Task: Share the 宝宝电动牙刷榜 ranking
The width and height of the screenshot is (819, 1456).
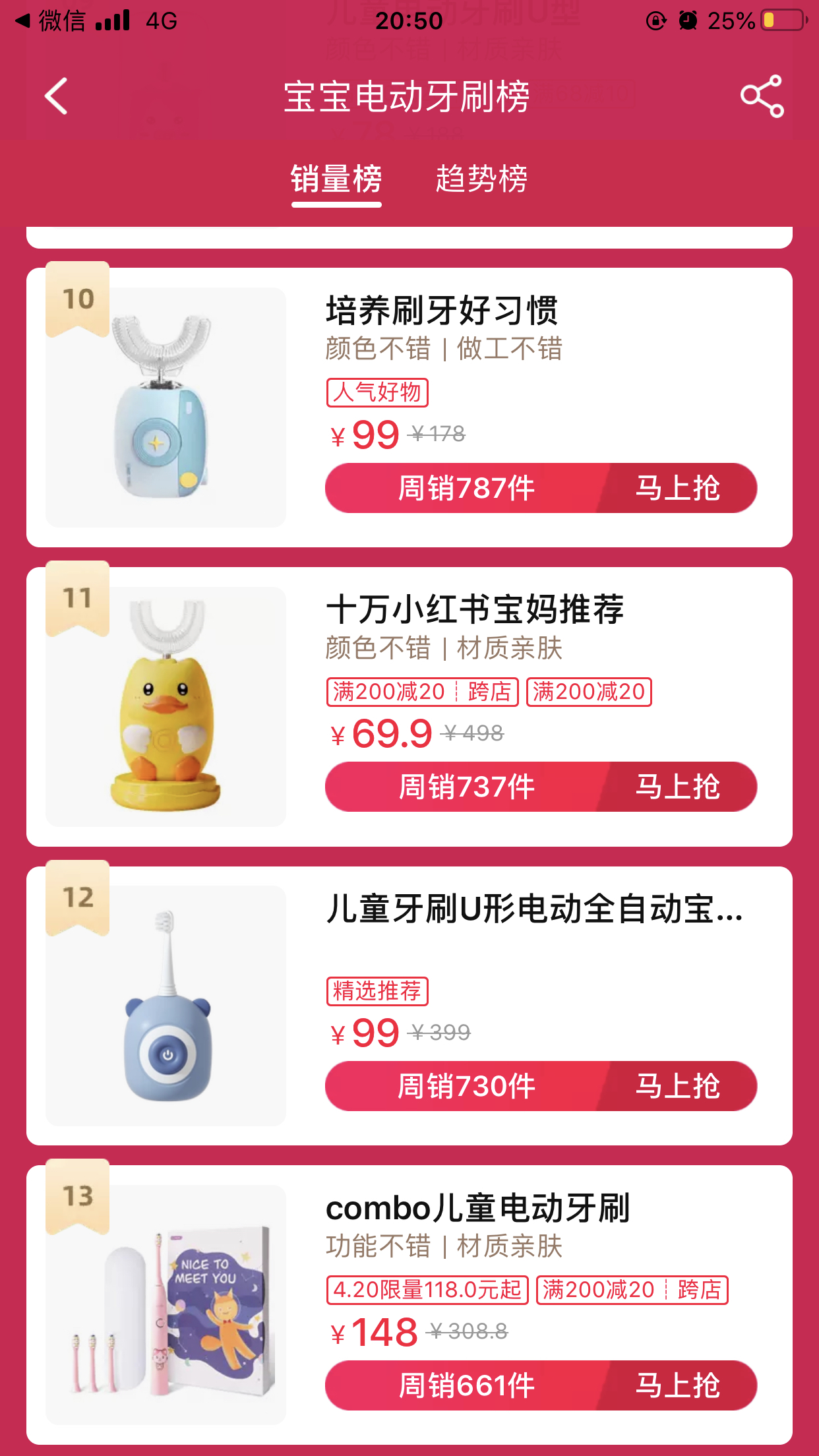Action: pos(762,96)
